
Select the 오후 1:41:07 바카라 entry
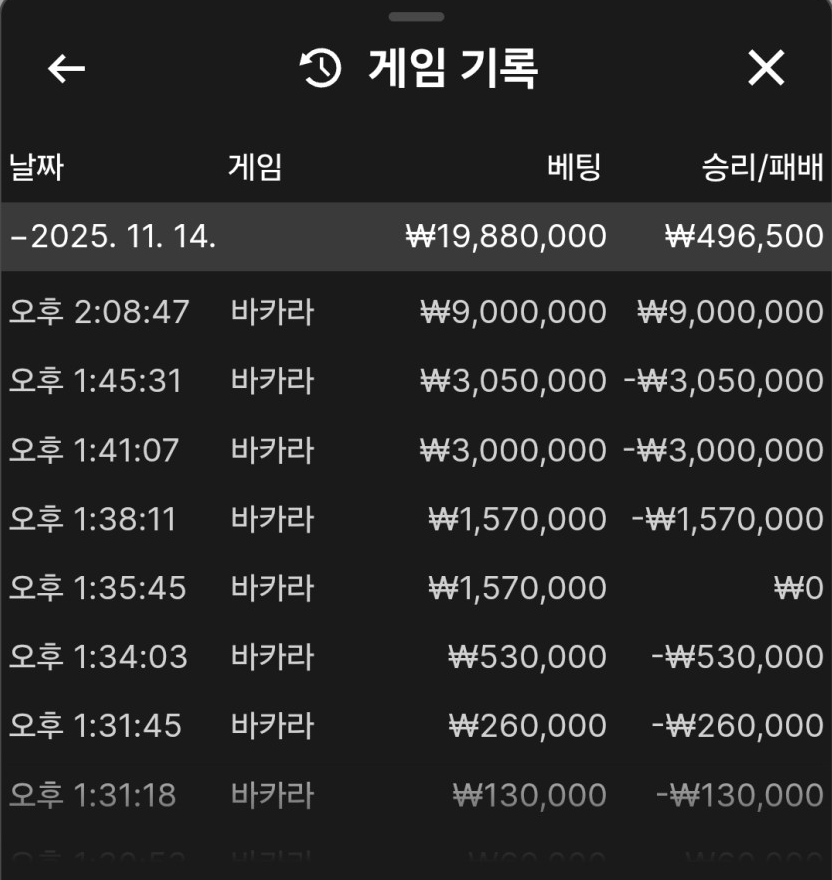[x=416, y=450]
